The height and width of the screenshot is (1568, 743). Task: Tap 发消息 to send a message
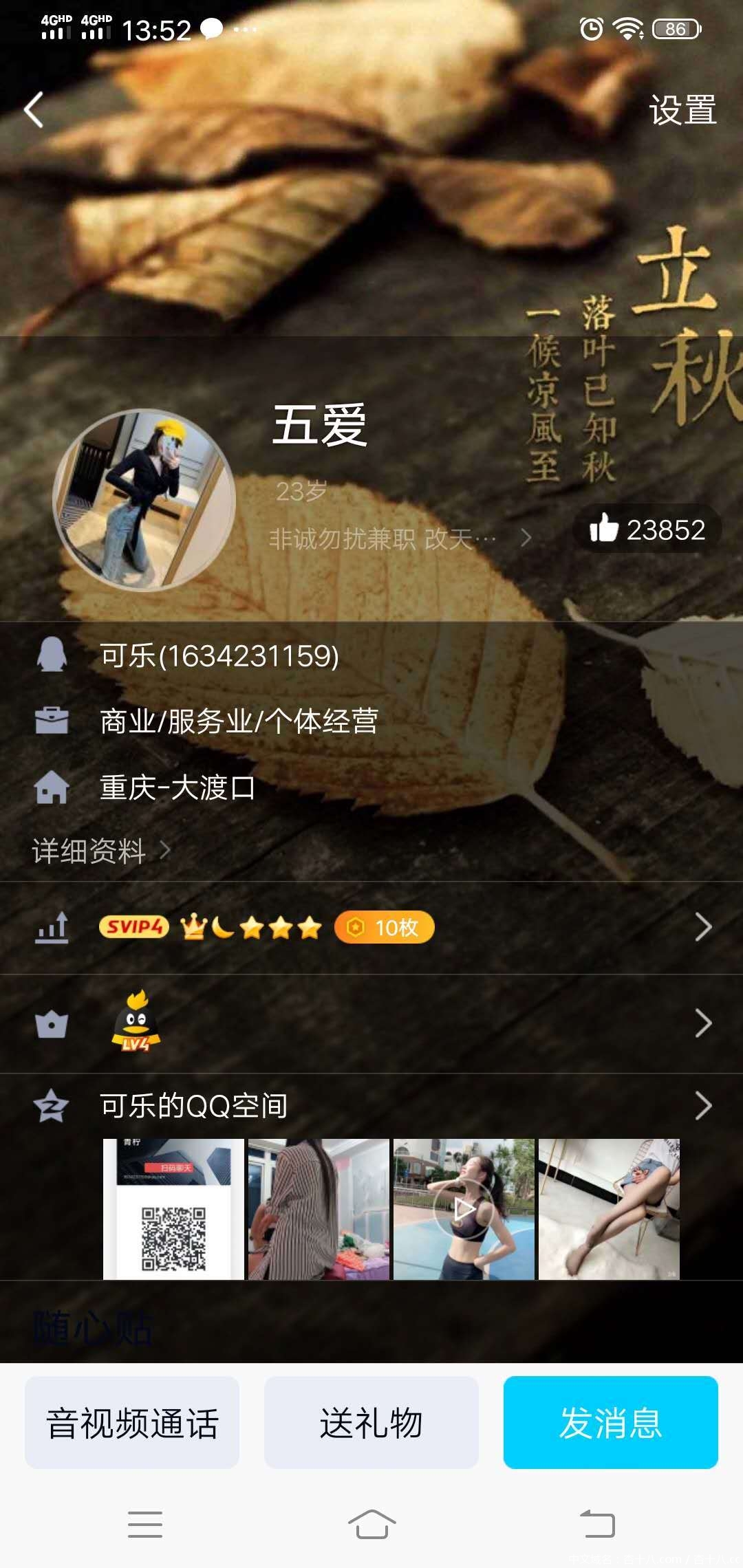point(611,1422)
